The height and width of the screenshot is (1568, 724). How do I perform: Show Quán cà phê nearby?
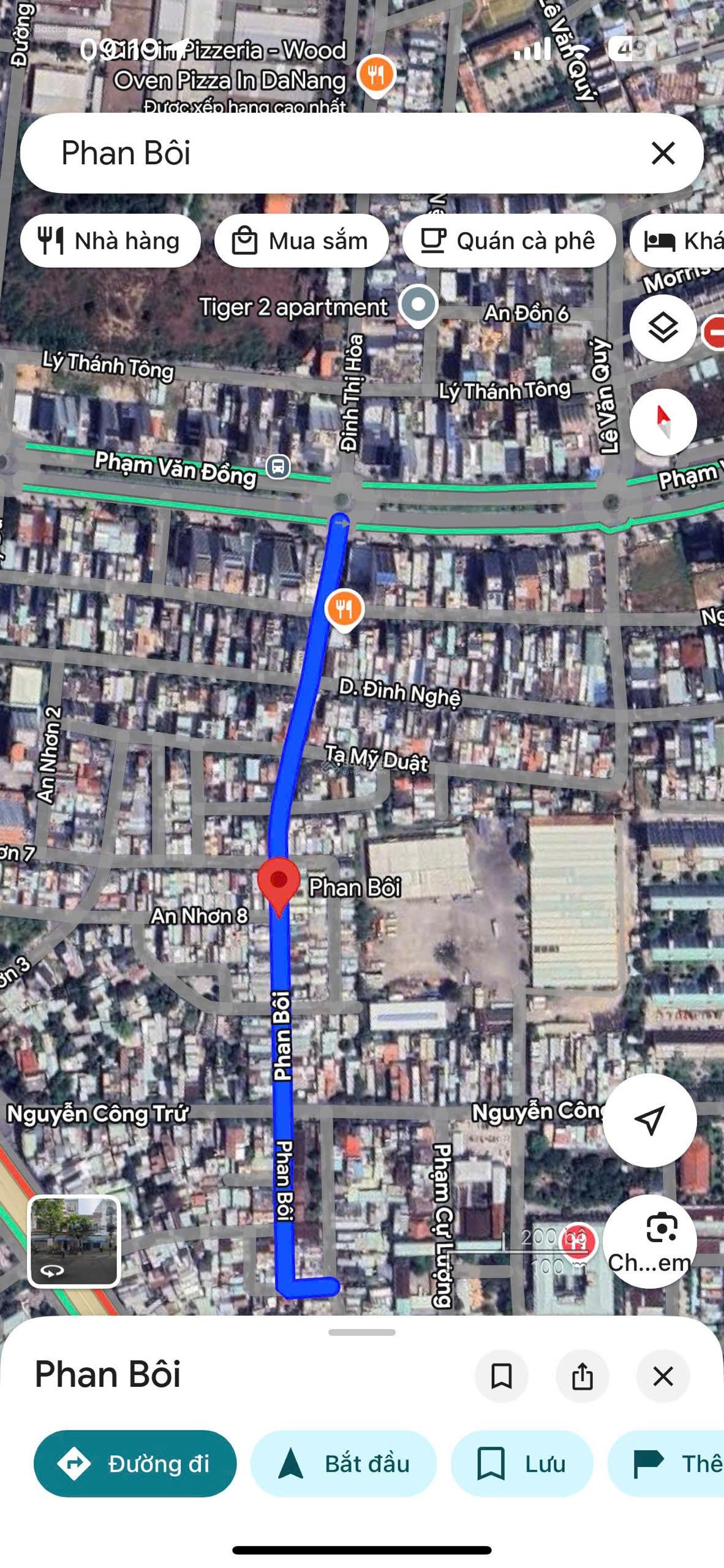point(508,241)
